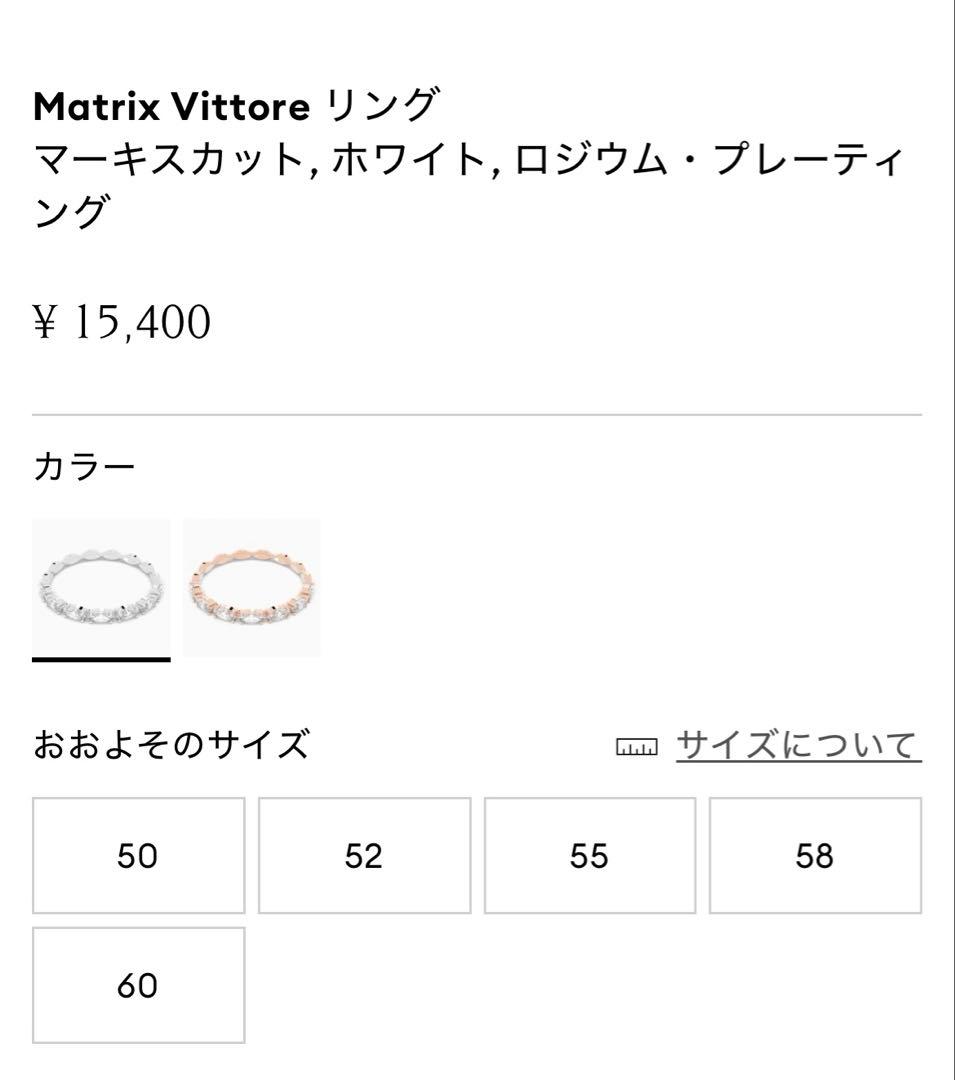Select ring size 60
The width and height of the screenshot is (955, 1080).
pos(138,986)
